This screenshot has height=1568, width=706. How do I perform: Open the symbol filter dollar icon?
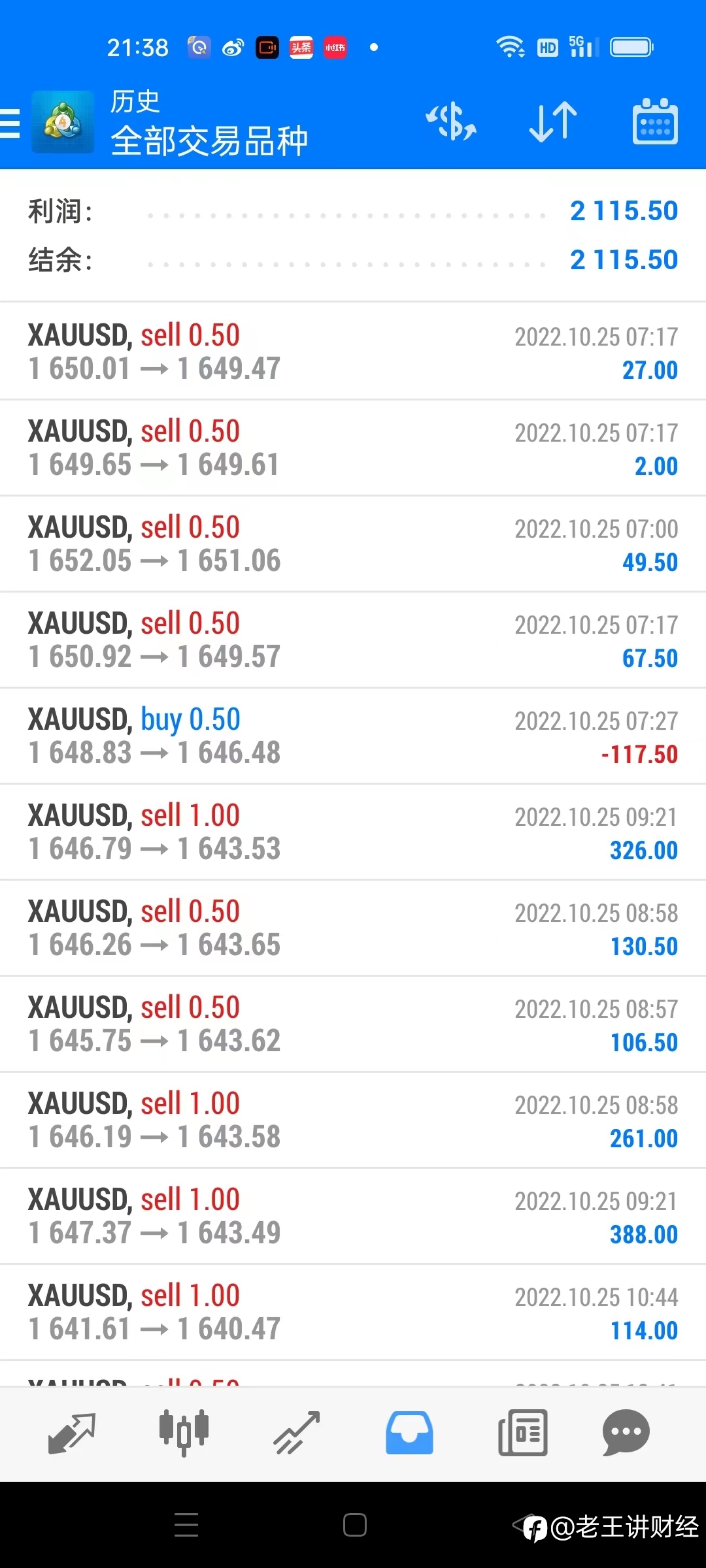coord(451,122)
